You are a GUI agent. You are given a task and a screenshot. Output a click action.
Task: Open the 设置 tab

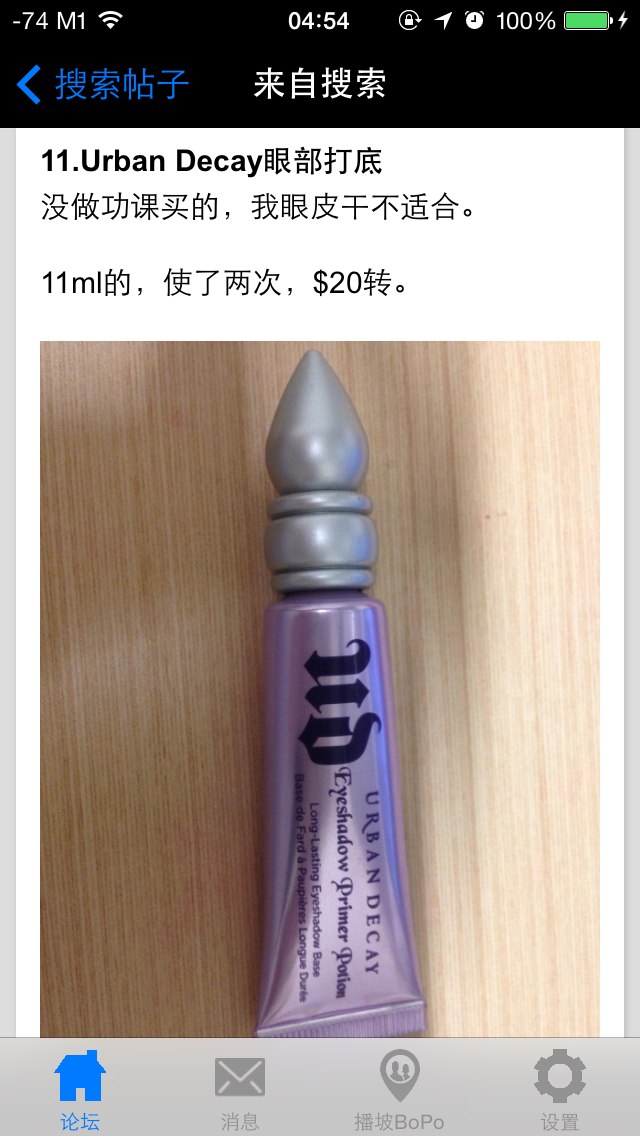(559, 1088)
